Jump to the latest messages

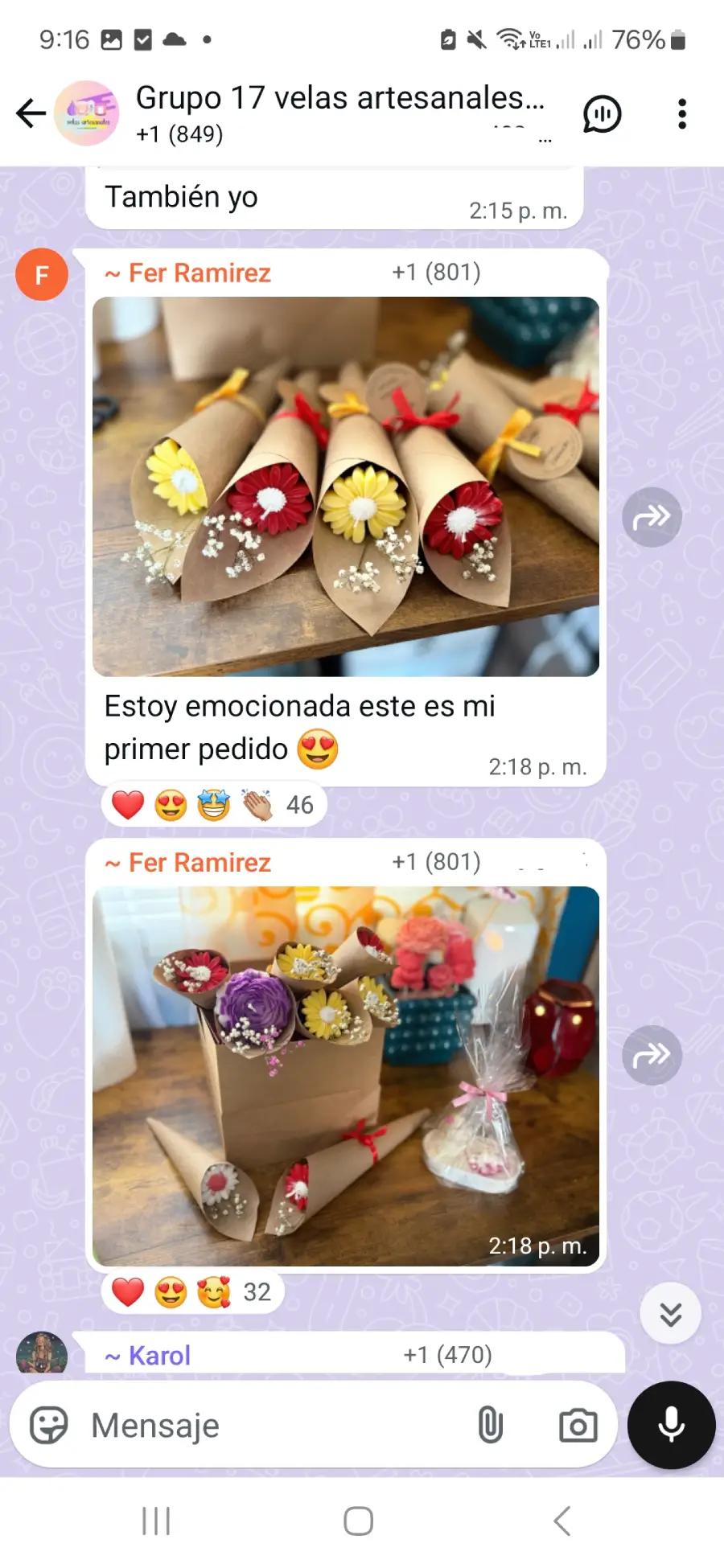(671, 1314)
